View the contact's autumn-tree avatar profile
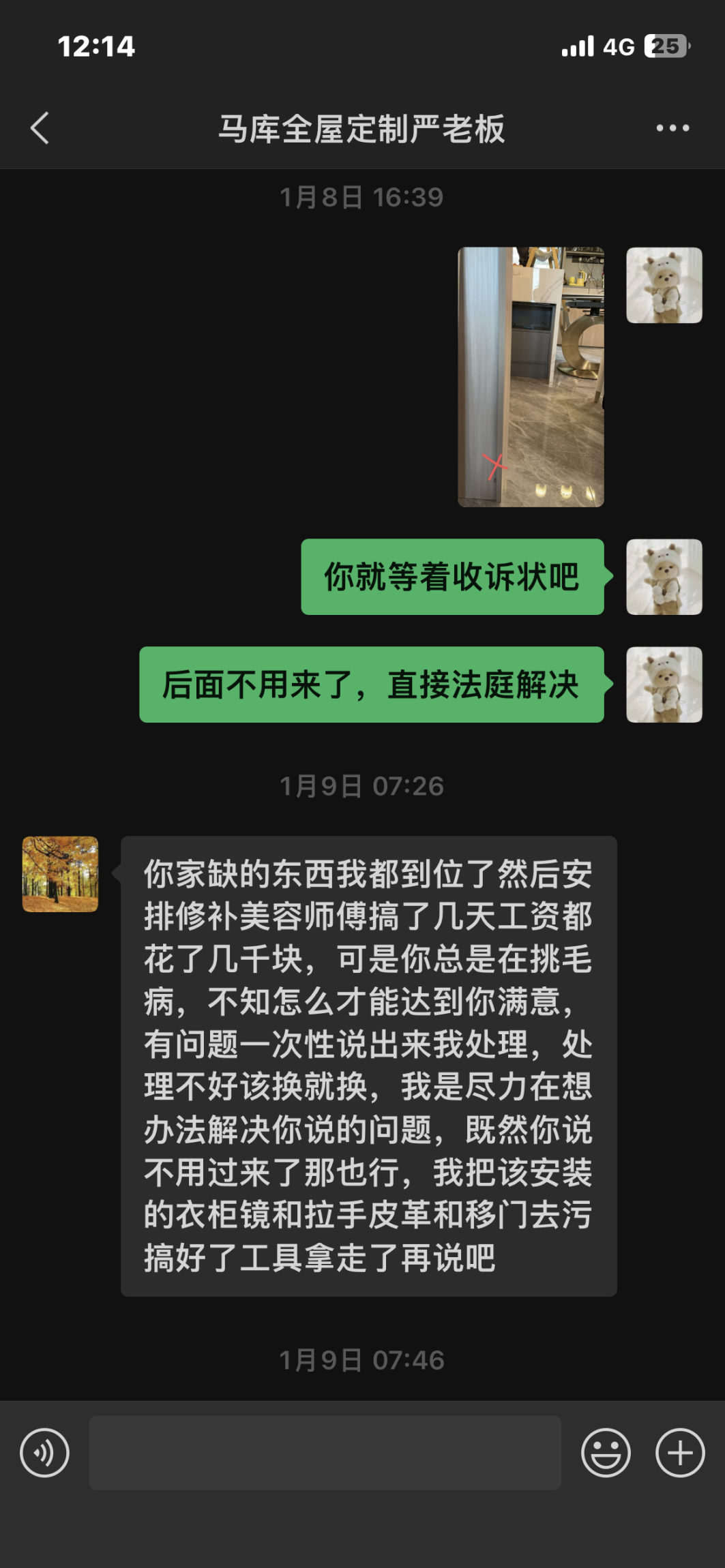725x1568 pixels. (x=61, y=874)
